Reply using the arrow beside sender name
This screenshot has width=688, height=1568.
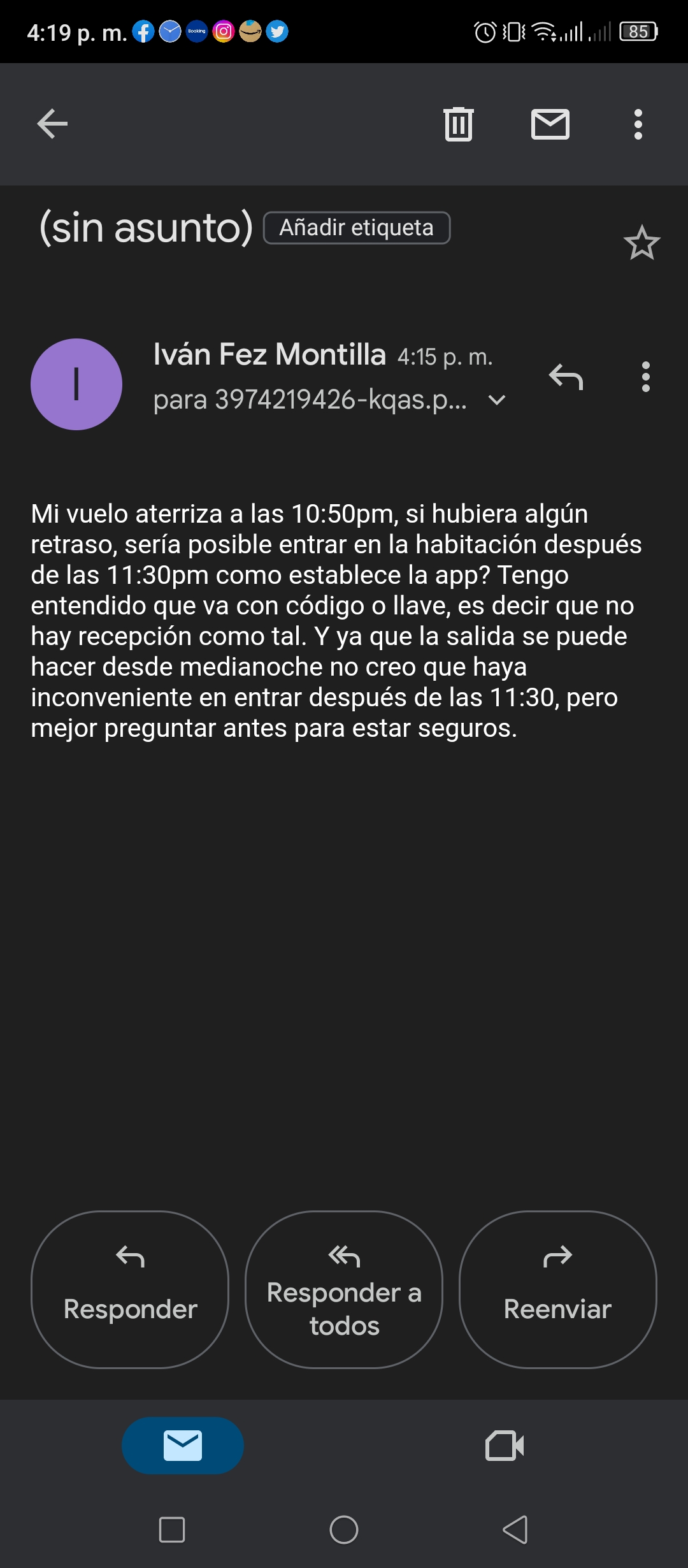[x=566, y=377]
